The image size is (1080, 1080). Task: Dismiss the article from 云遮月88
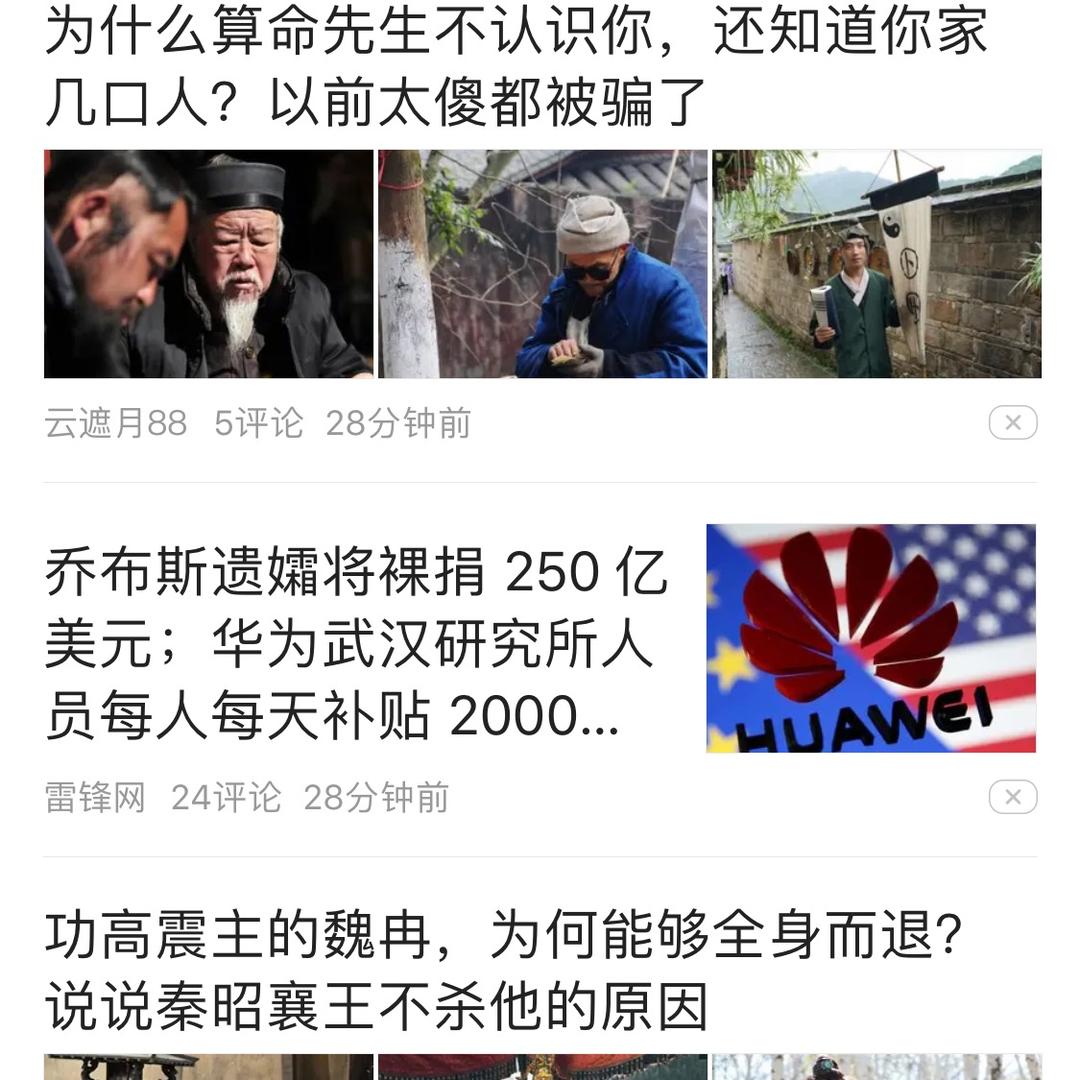click(x=1012, y=423)
